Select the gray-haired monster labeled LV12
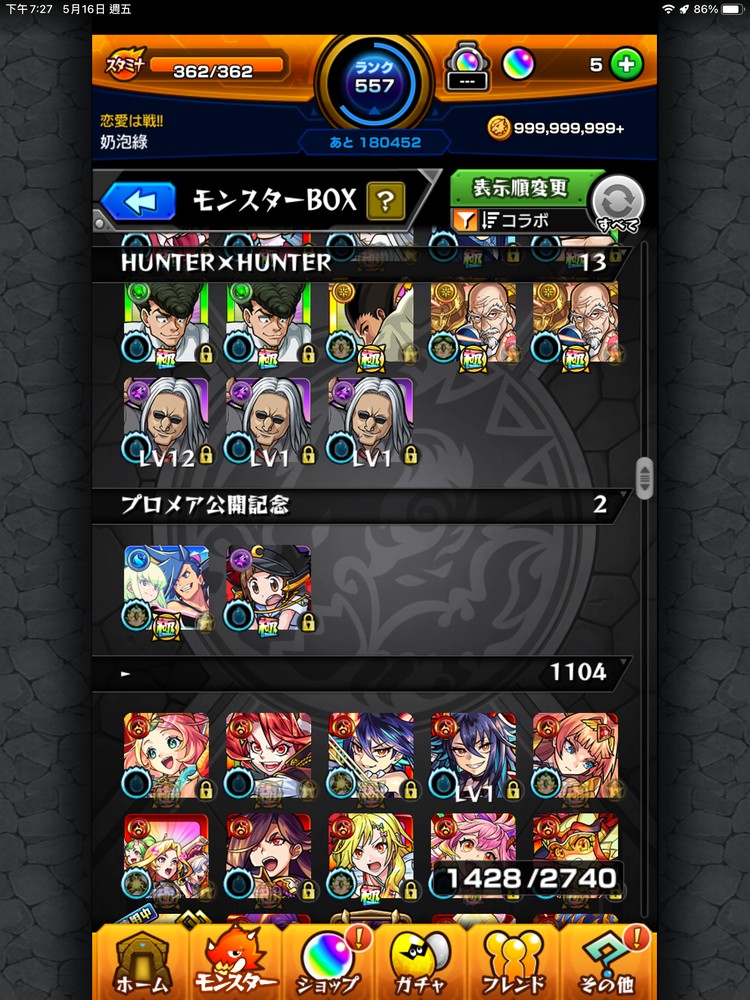The width and height of the screenshot is (750, 1000). (x=167, y=421)
